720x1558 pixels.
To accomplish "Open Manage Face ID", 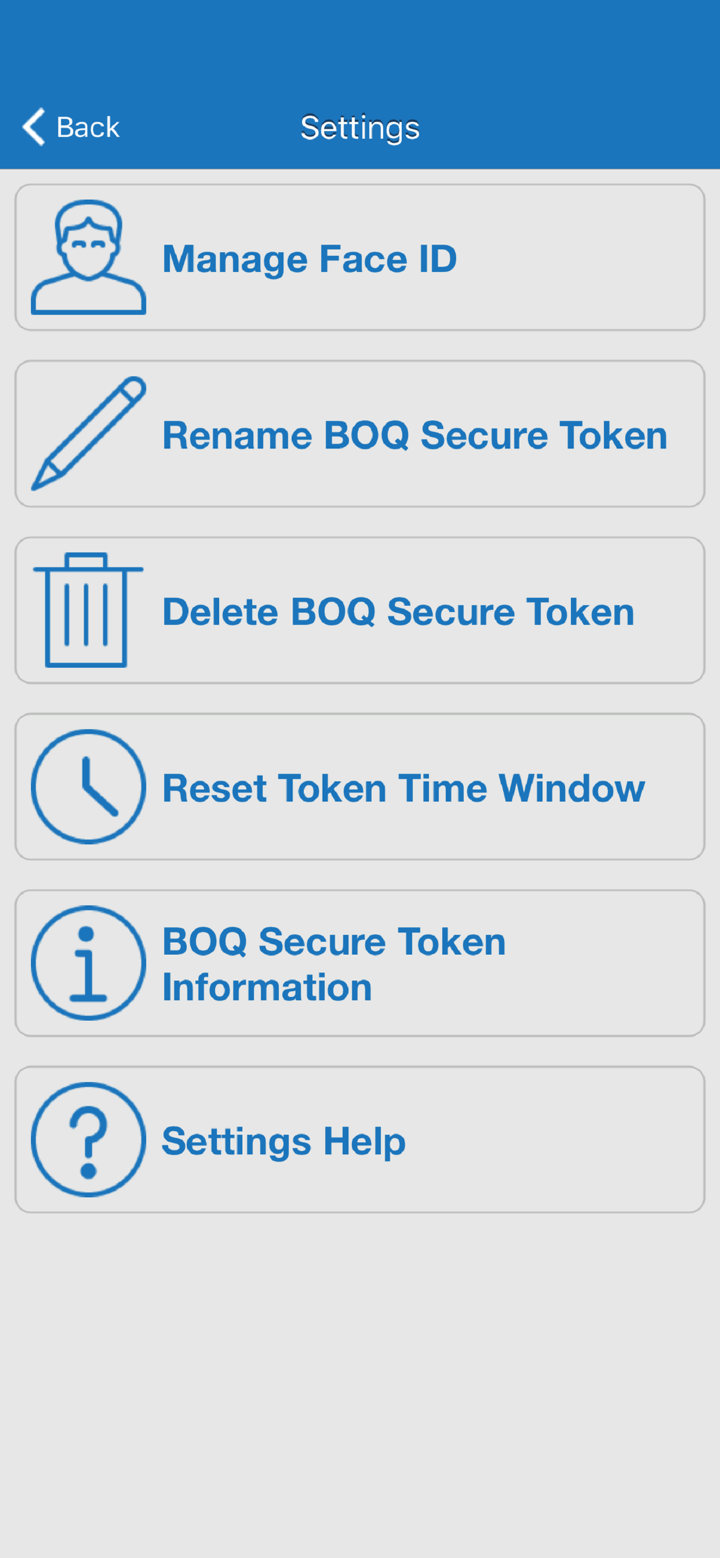I will [x=360, y=258].
